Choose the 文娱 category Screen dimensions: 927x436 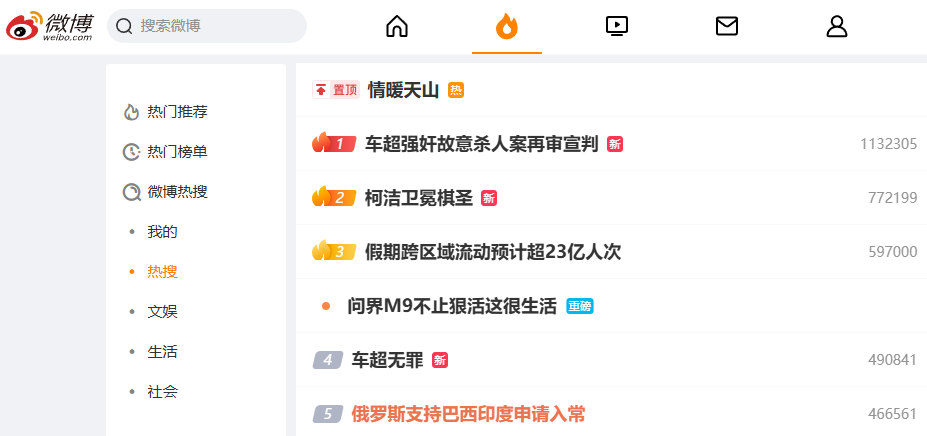click(162, 312)
